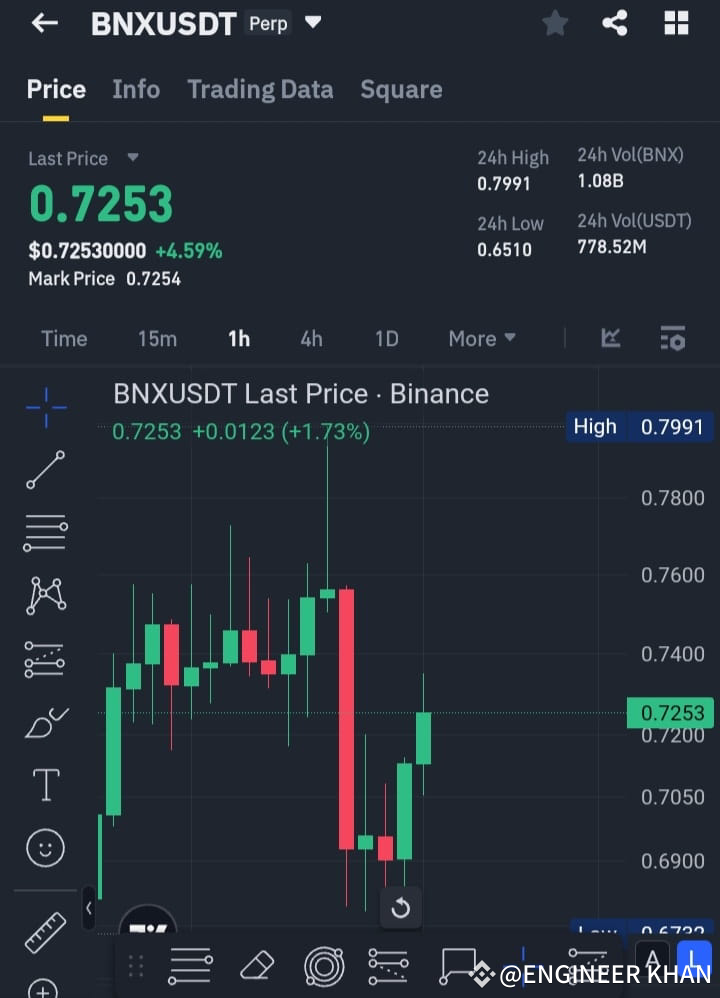Expand the More timeframes dropdown

[481, 338]
